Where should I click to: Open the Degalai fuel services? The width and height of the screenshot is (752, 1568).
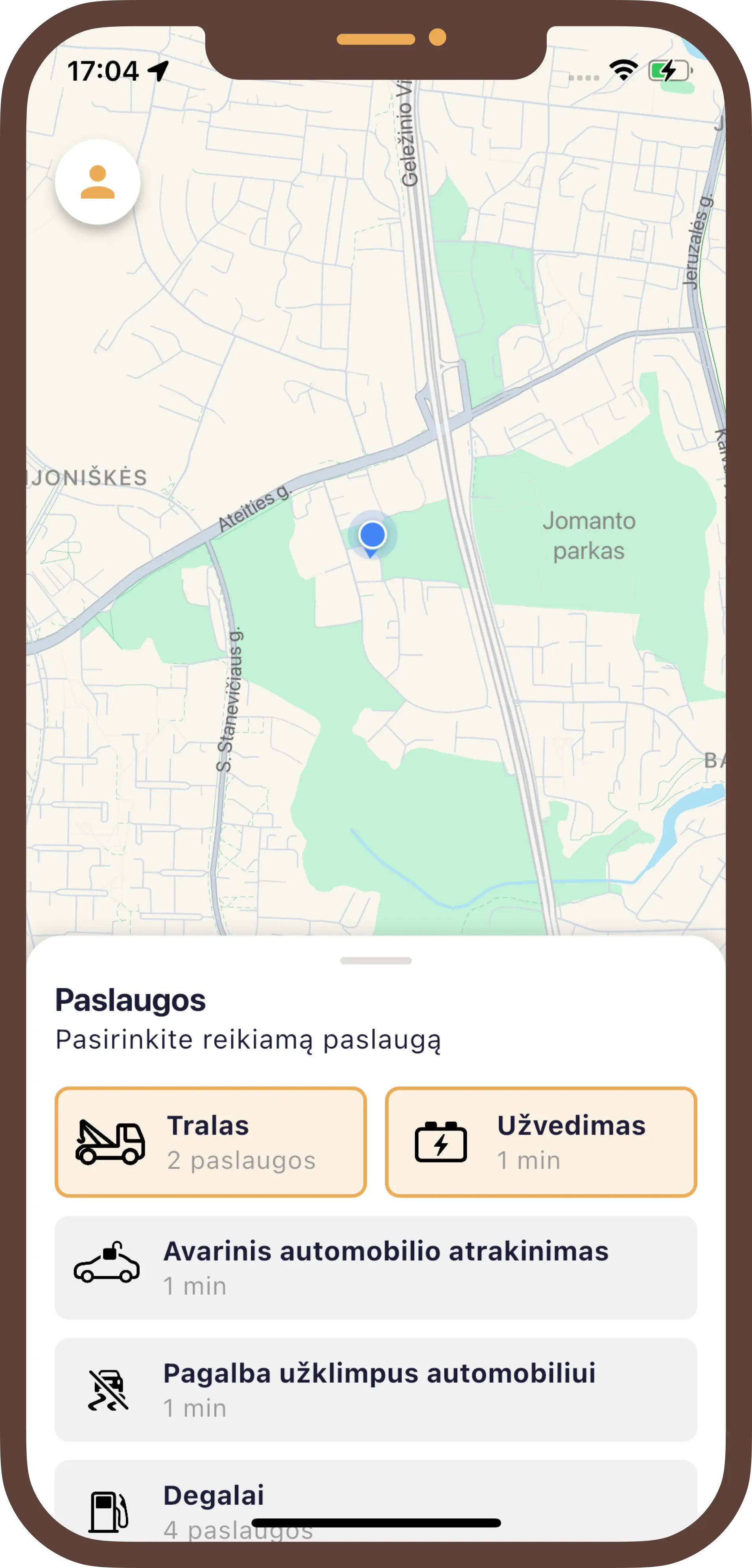[x=375, y=1501]
